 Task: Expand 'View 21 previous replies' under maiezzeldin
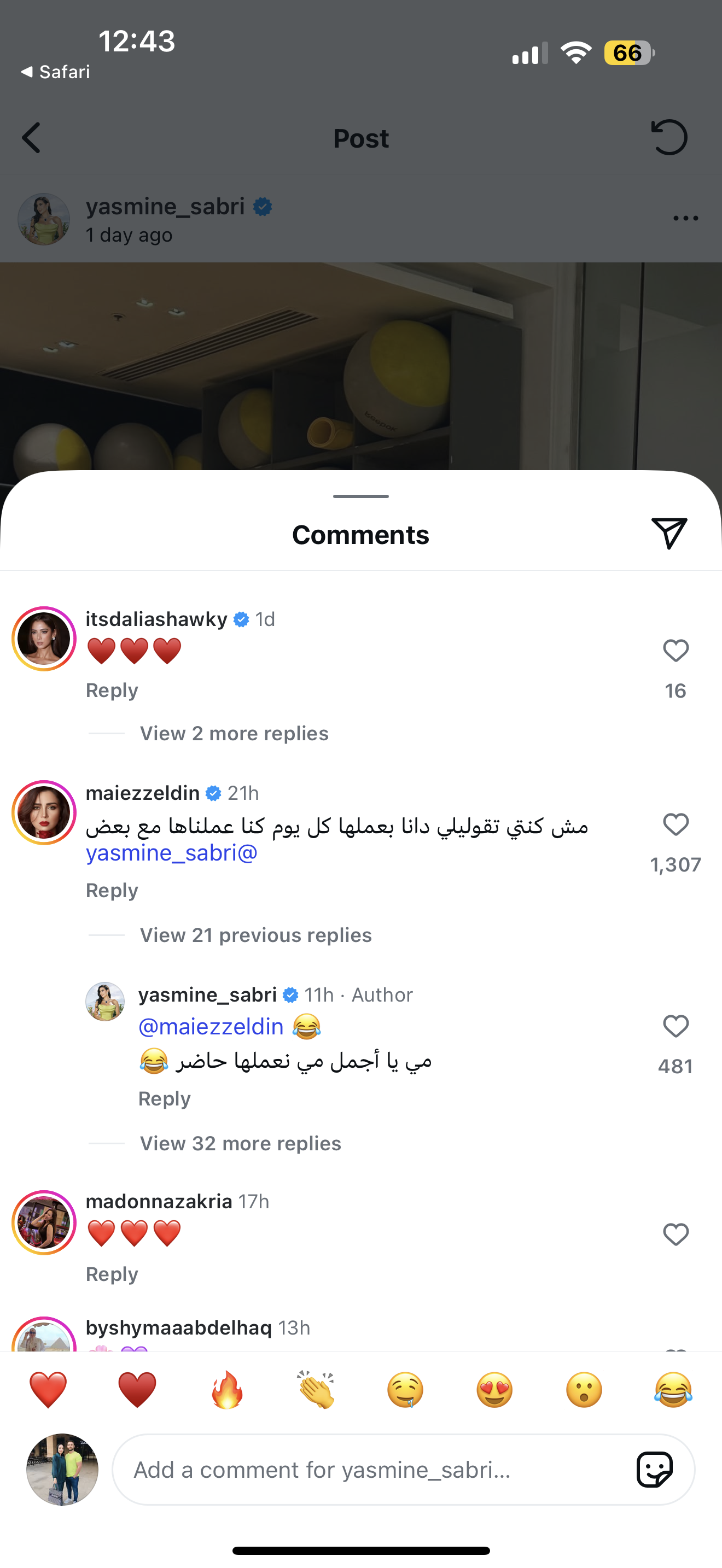tap(255, 935)
